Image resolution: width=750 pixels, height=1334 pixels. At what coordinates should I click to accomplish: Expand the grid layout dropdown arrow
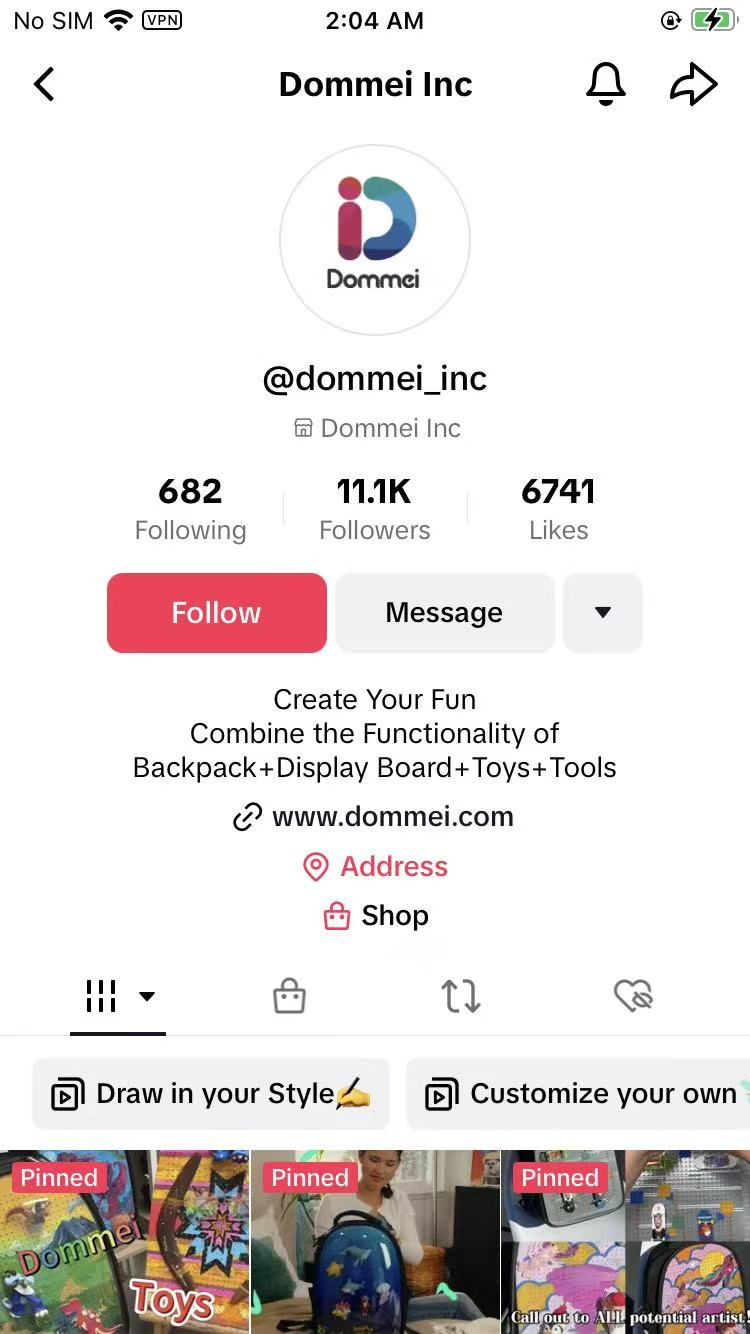pyautogui.click(x=147, y=997)
